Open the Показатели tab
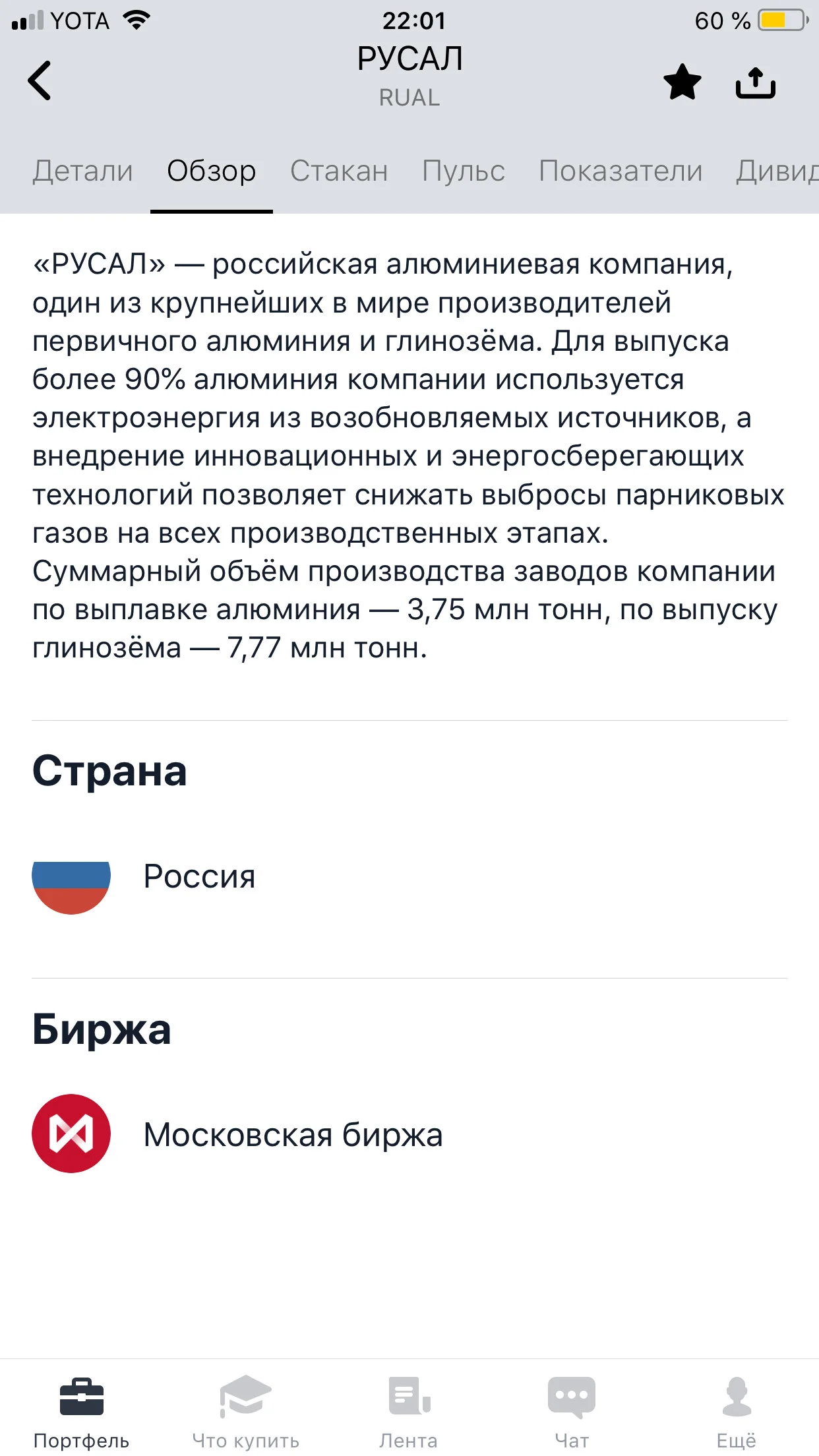 (x=621, y=171)
